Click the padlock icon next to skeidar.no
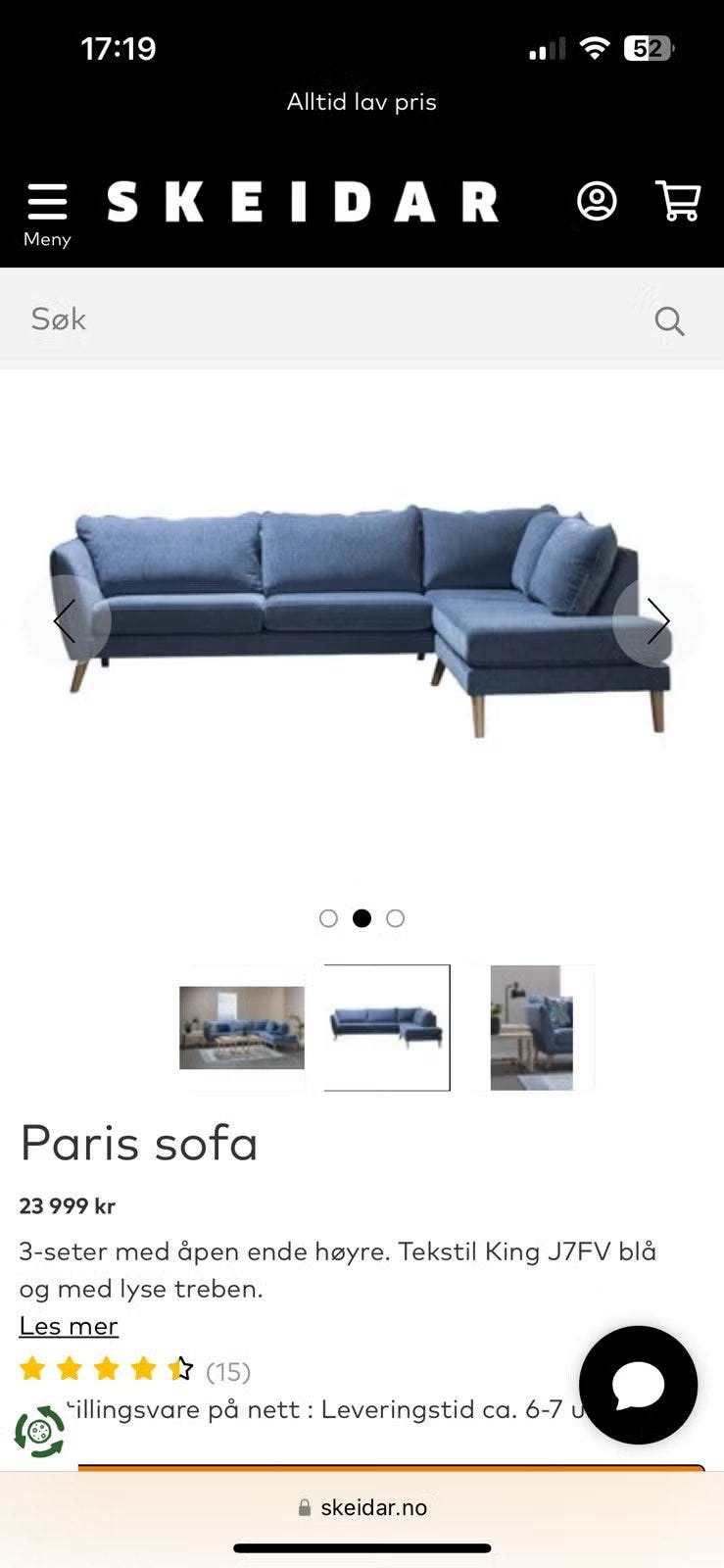 [303, 1505]
